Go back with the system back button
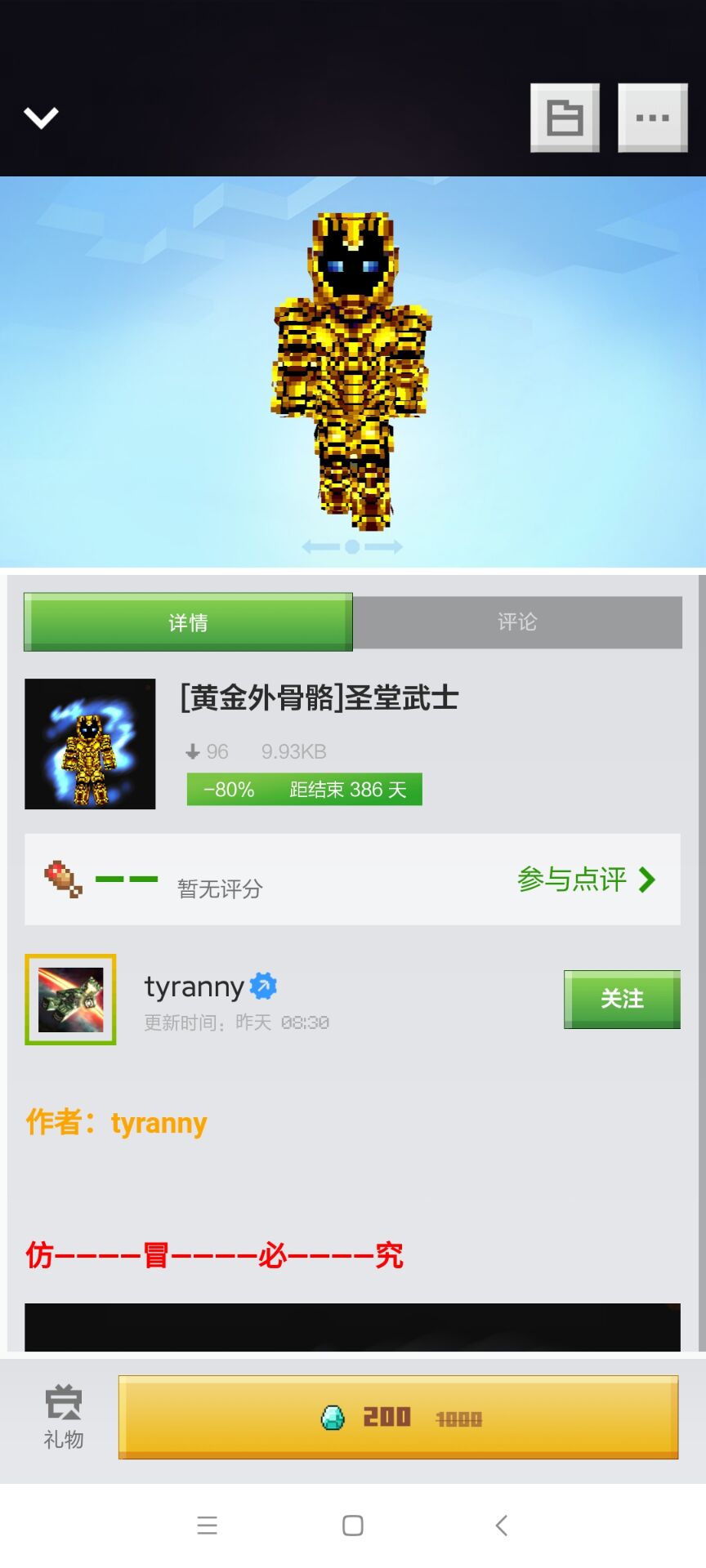The width and height of the screenshot is (706, 1568). point(501,1525)
